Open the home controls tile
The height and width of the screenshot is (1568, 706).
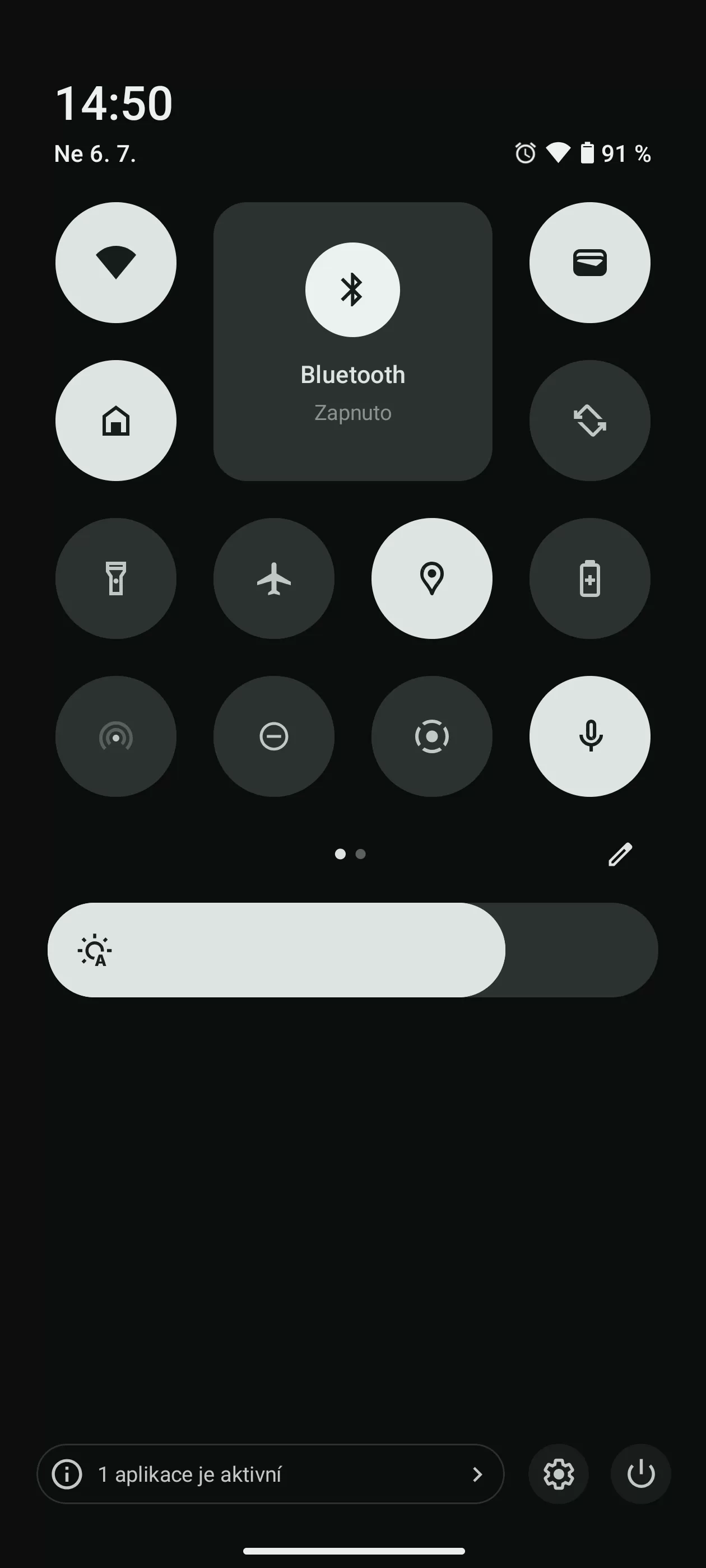[x=116, y=421]
